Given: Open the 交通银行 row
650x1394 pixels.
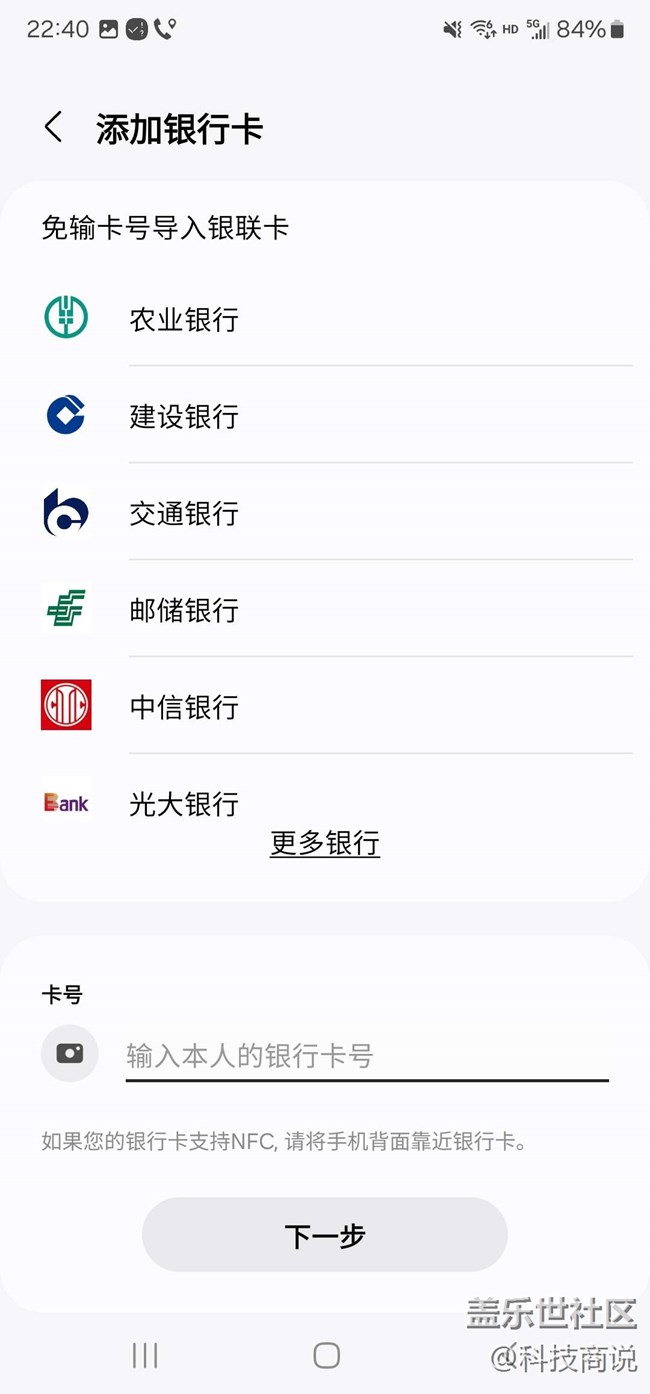Looking at the screenshot, I should pos(325,512).
